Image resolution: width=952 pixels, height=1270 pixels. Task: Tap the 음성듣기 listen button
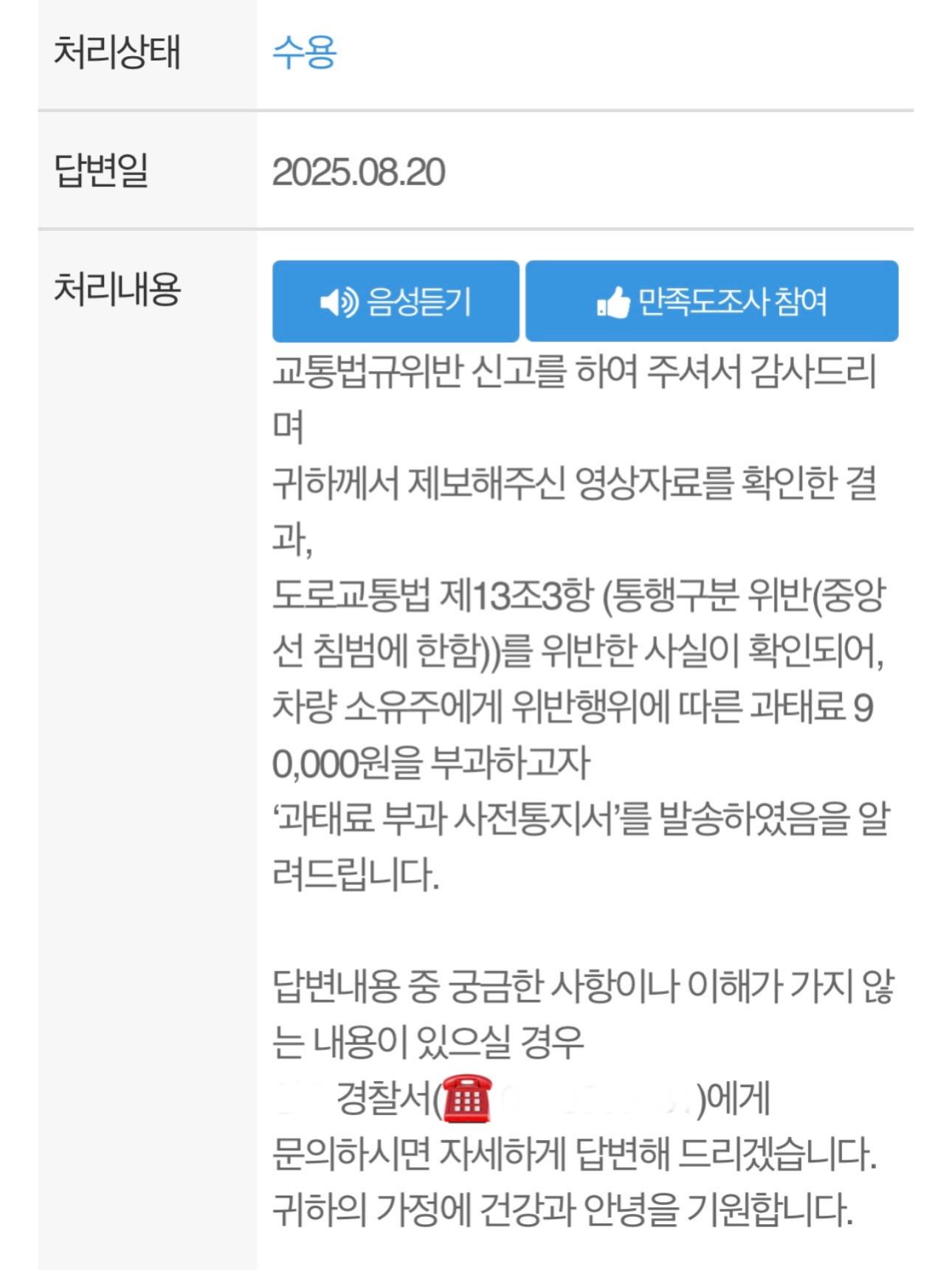click(396, 301)
